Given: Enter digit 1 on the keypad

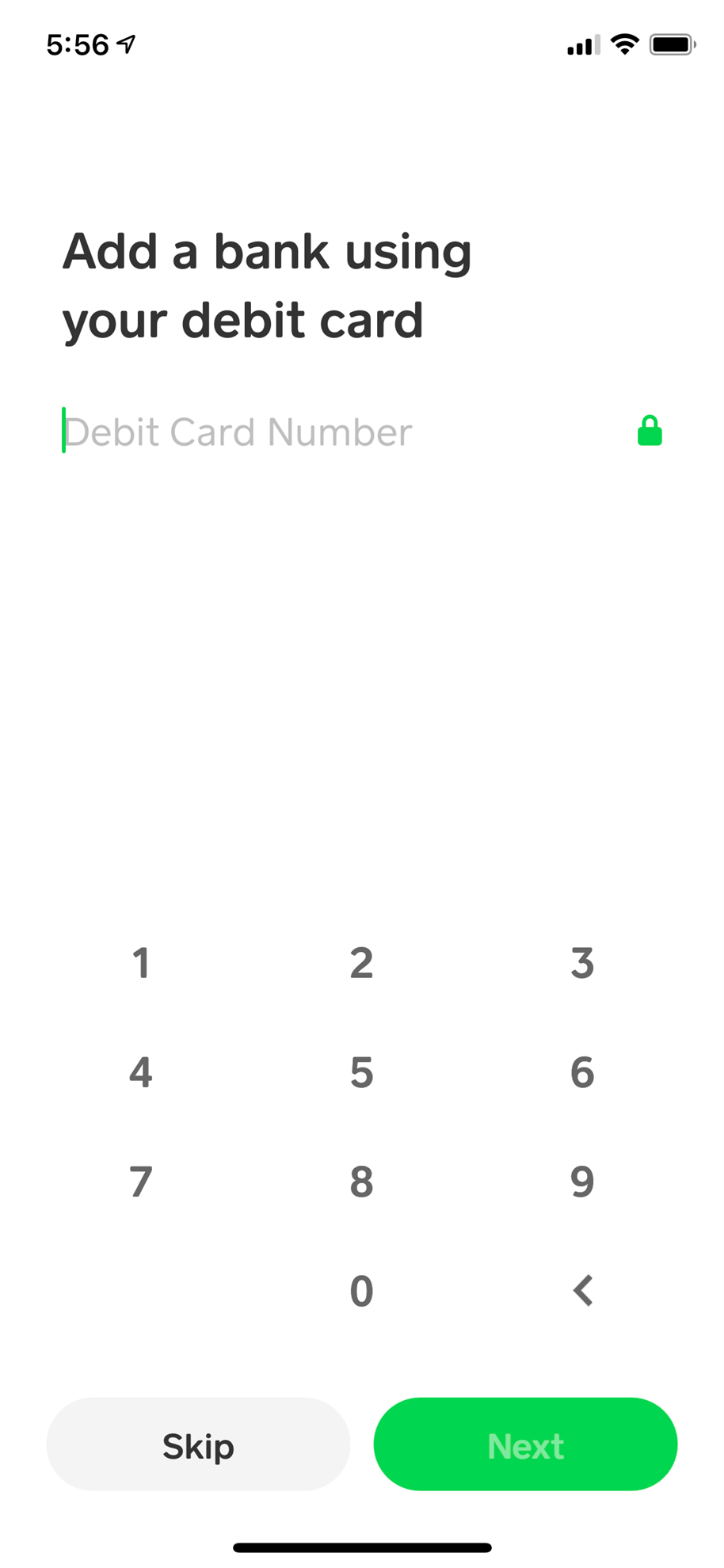Looking at the screenshot, I should 141,963.
